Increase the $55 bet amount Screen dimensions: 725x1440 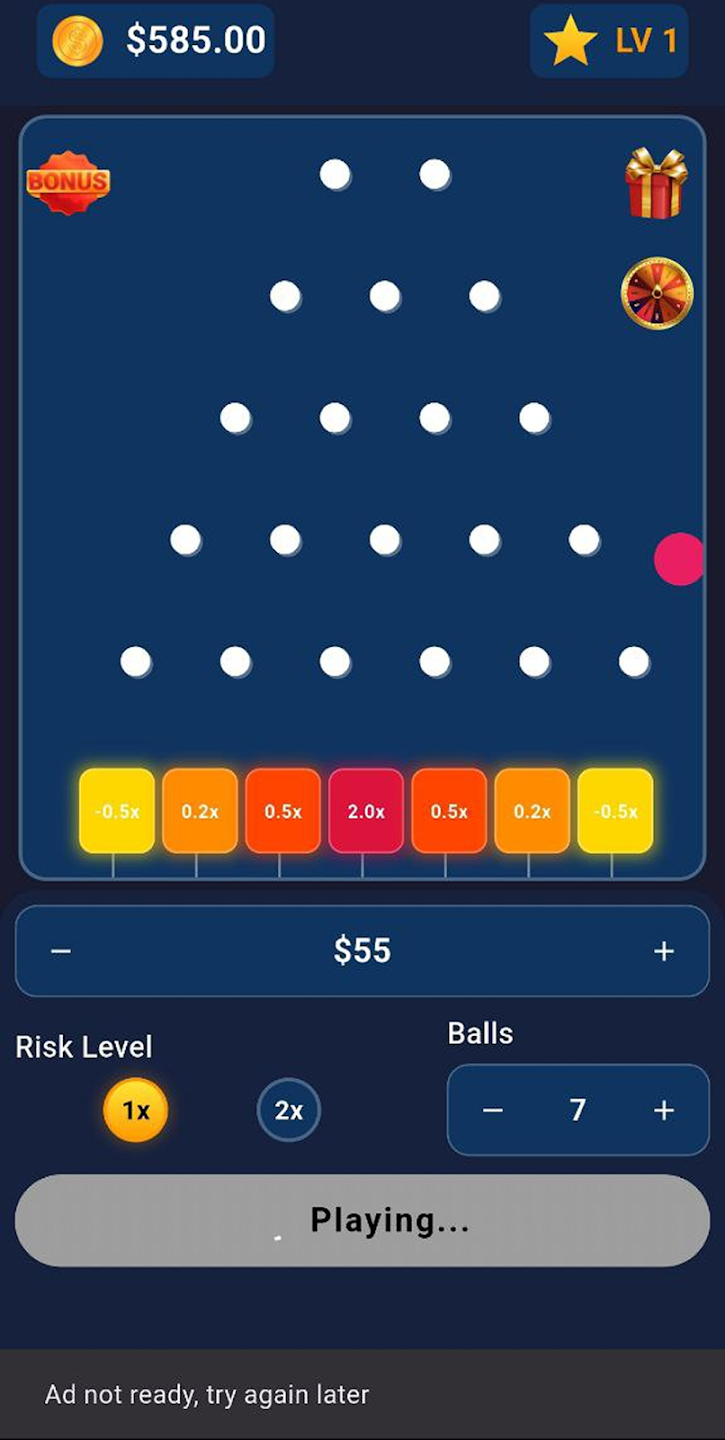point(664,951)
